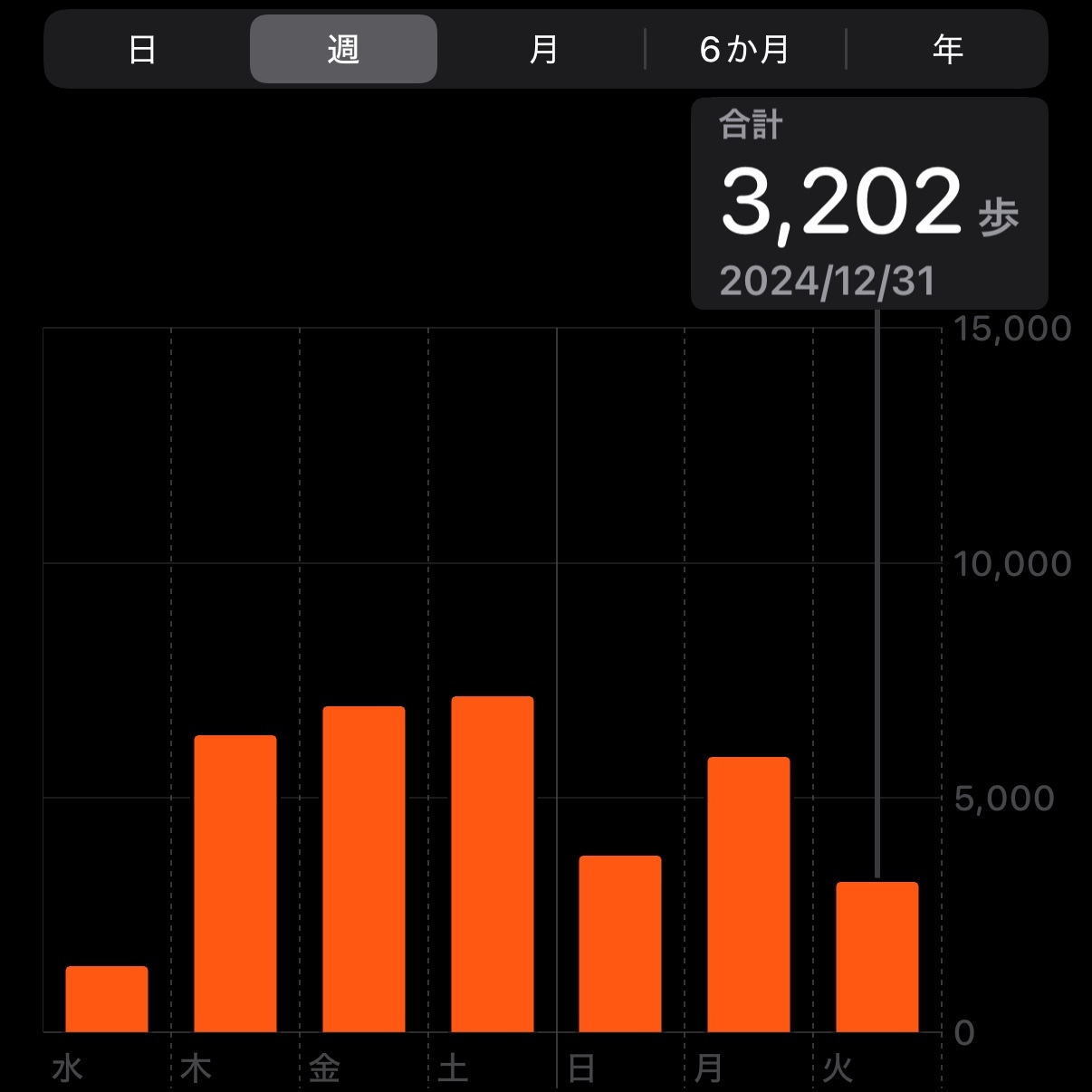Select the 週 (week) segment
The width and height of the screenshot is (1092, 1092).
pyautogui.click(x=343, y=50)
